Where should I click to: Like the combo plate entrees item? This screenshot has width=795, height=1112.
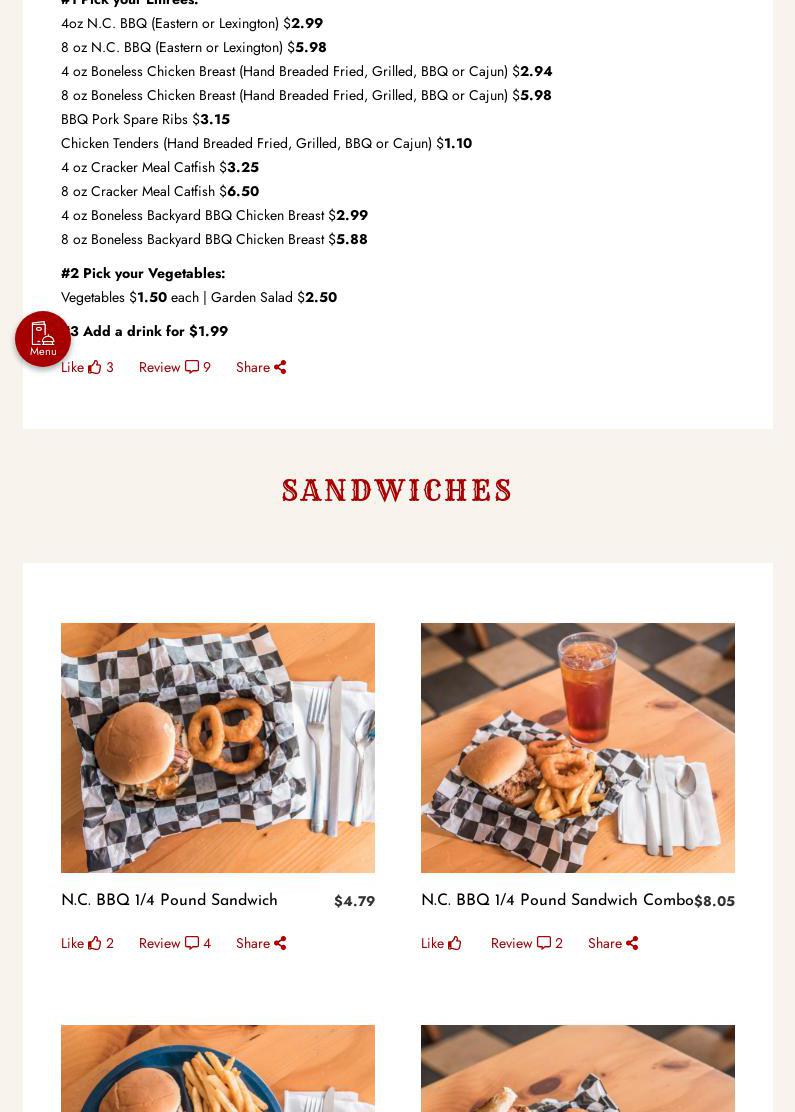tap(86, 368)
